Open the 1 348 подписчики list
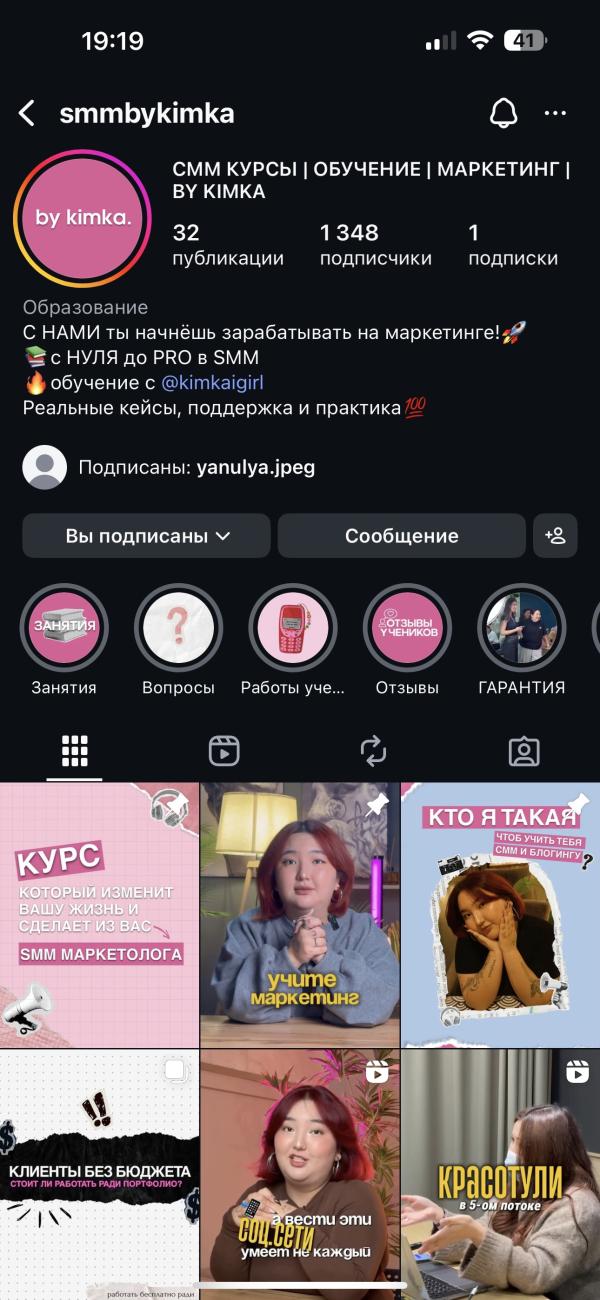This screenshot has height=1300, width=600. click(x=375, y=245)
